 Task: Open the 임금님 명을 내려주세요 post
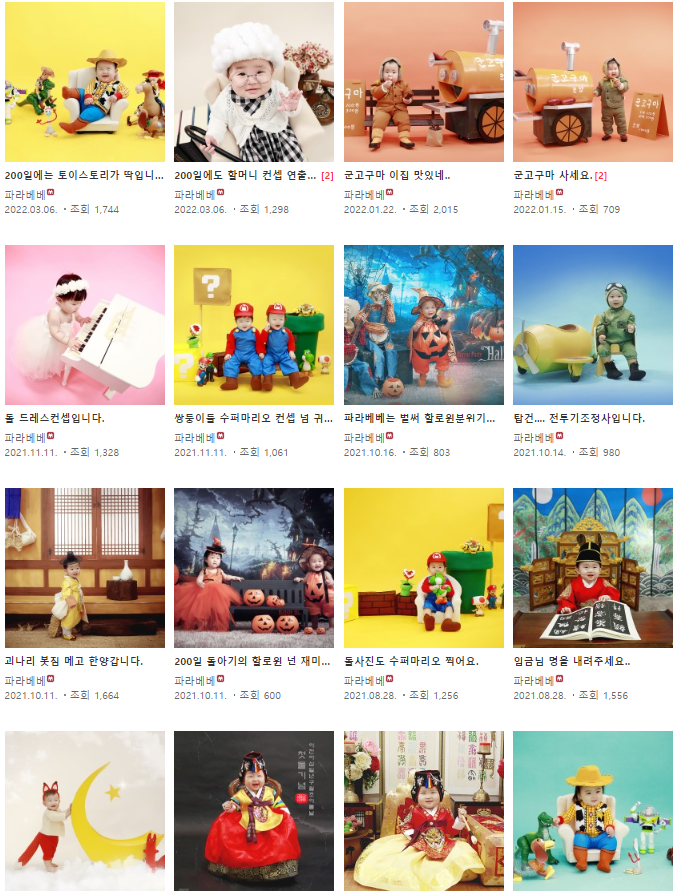point(593,568)
